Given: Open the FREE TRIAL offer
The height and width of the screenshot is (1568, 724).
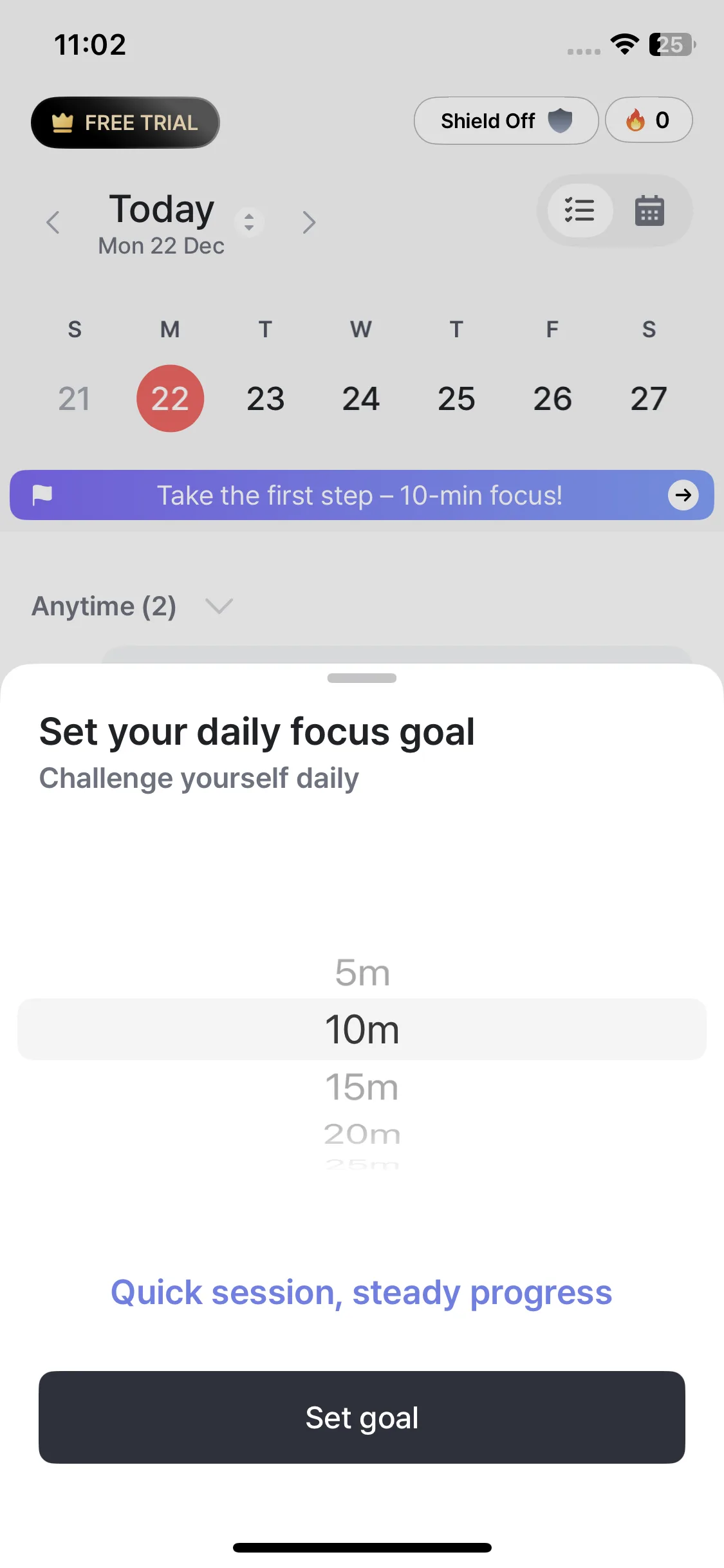Looking at the screenshot, I should 125,122.
